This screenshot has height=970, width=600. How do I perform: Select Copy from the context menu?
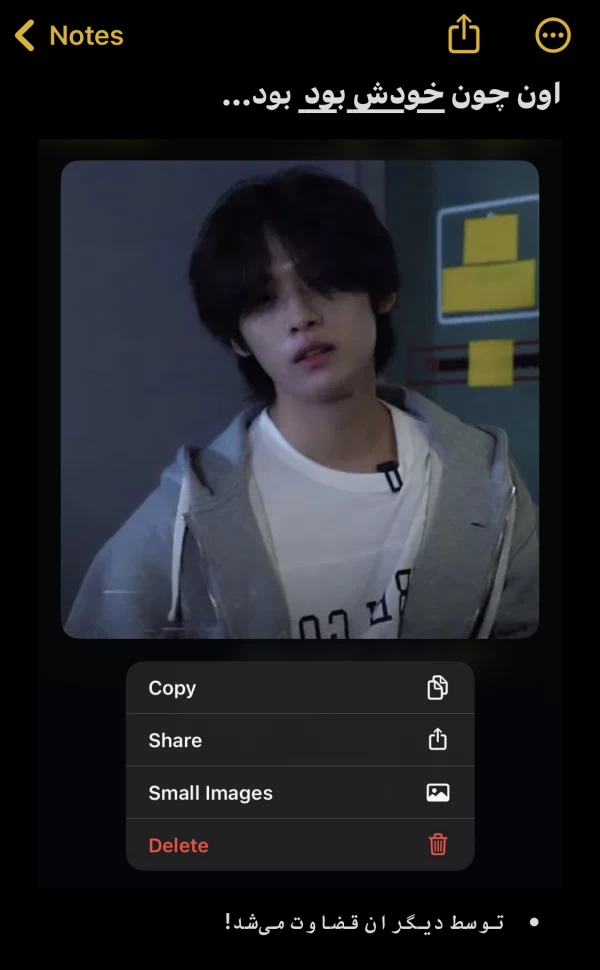[299, 688]
